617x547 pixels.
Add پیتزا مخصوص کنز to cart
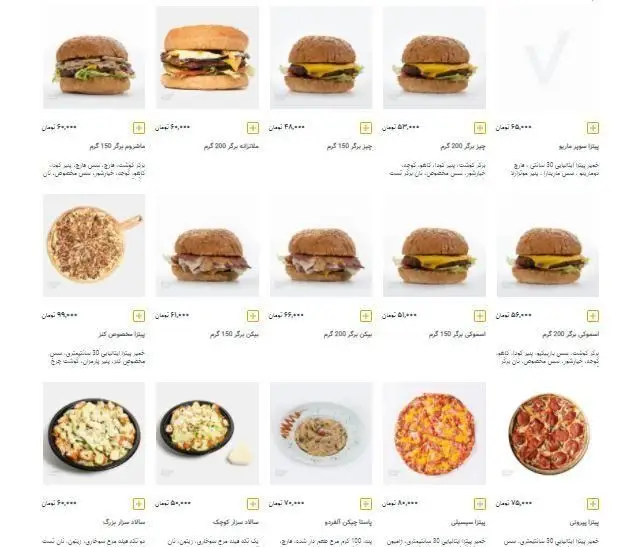(138, 315)
